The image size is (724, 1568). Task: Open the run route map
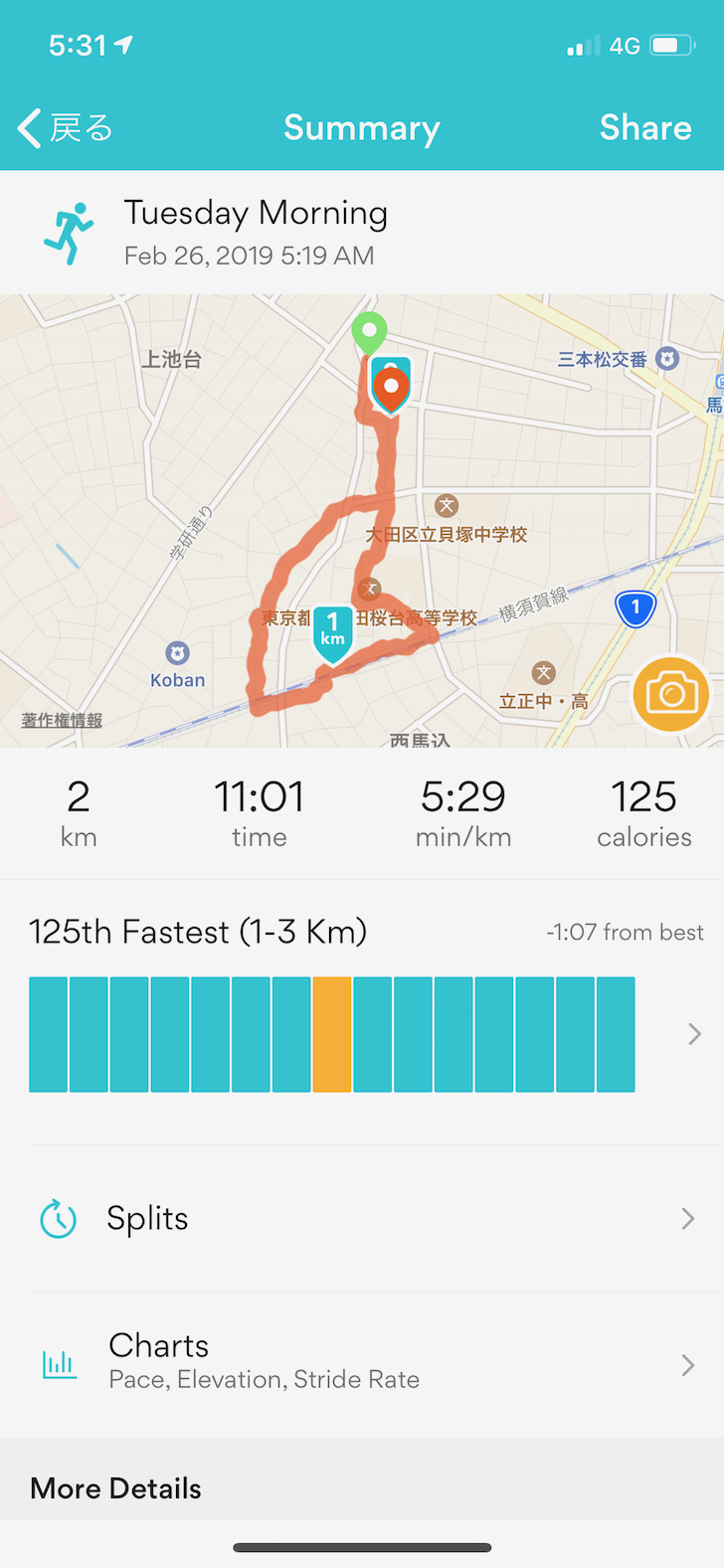(362, 520)
